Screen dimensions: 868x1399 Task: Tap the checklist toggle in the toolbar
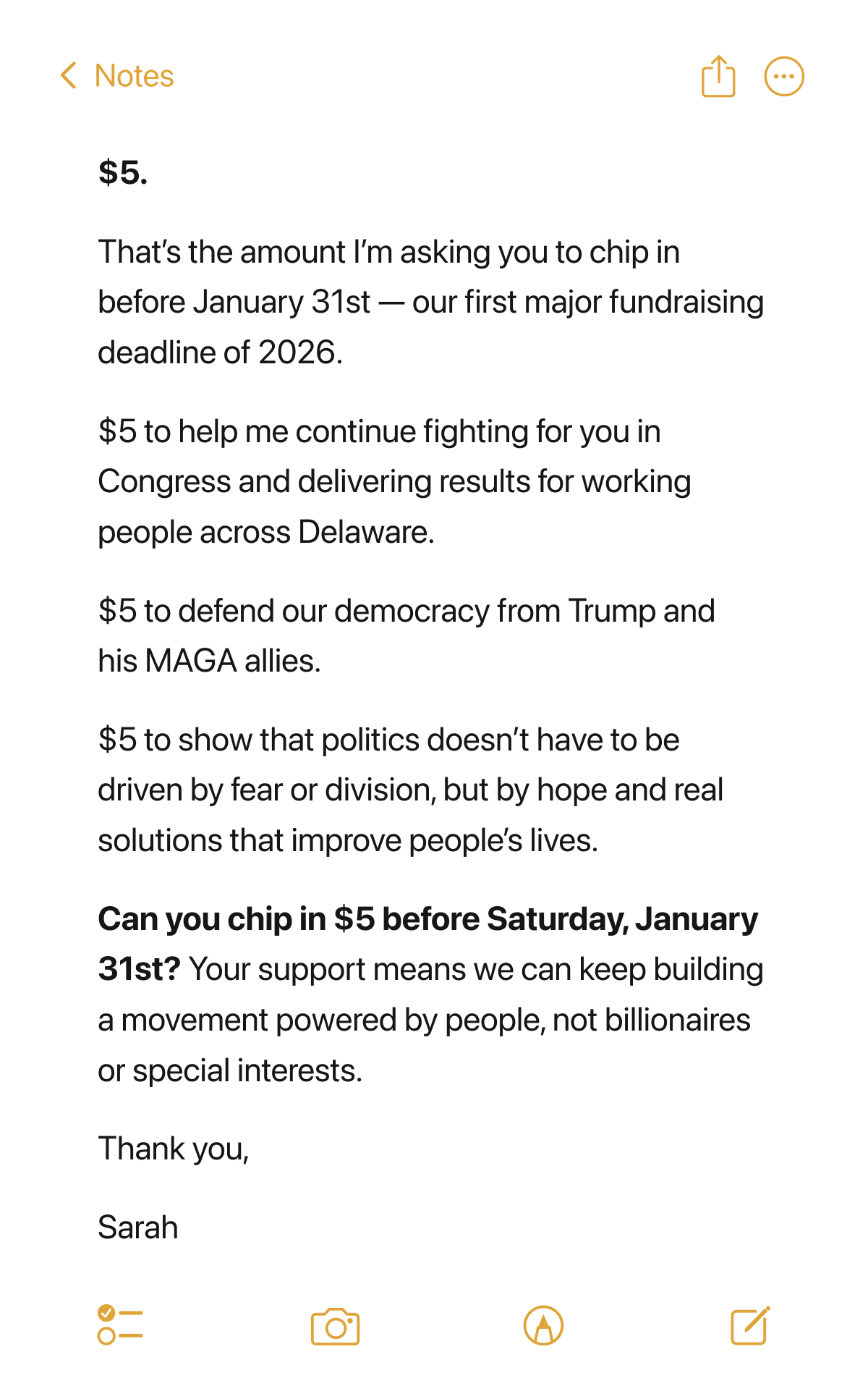click(x=118, y=1327)
